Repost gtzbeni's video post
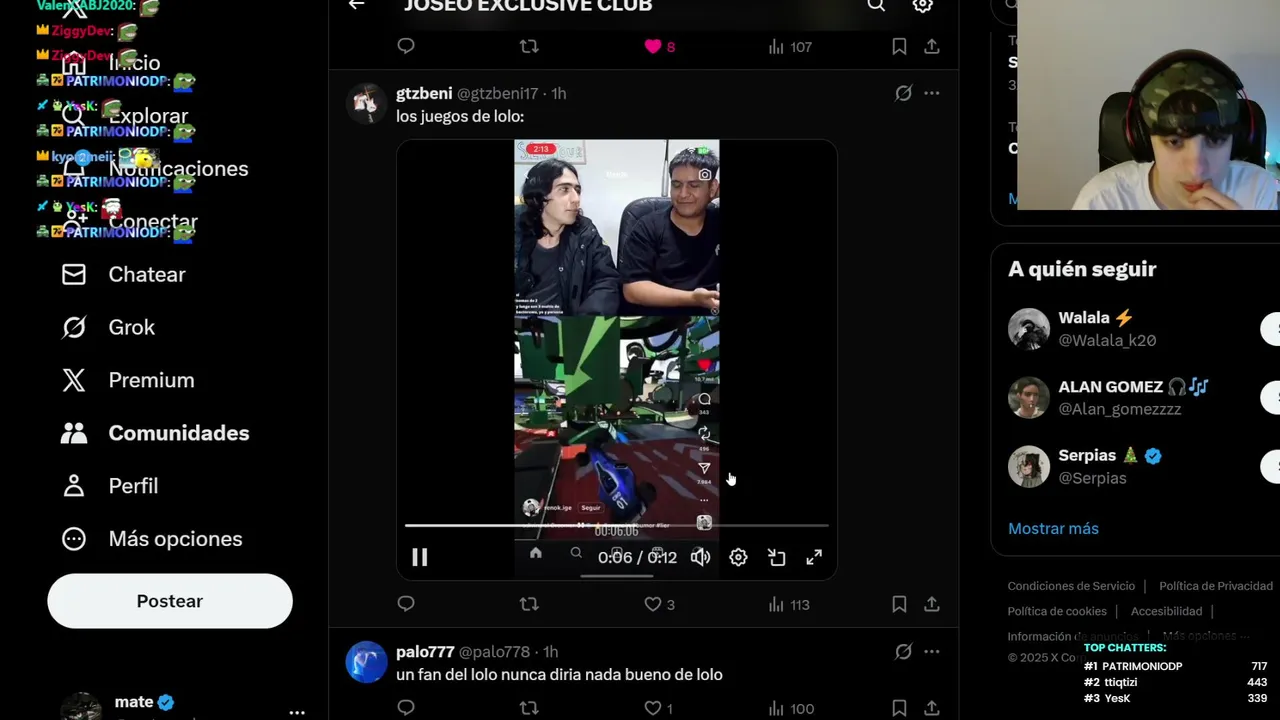 [x=529, y=604]
